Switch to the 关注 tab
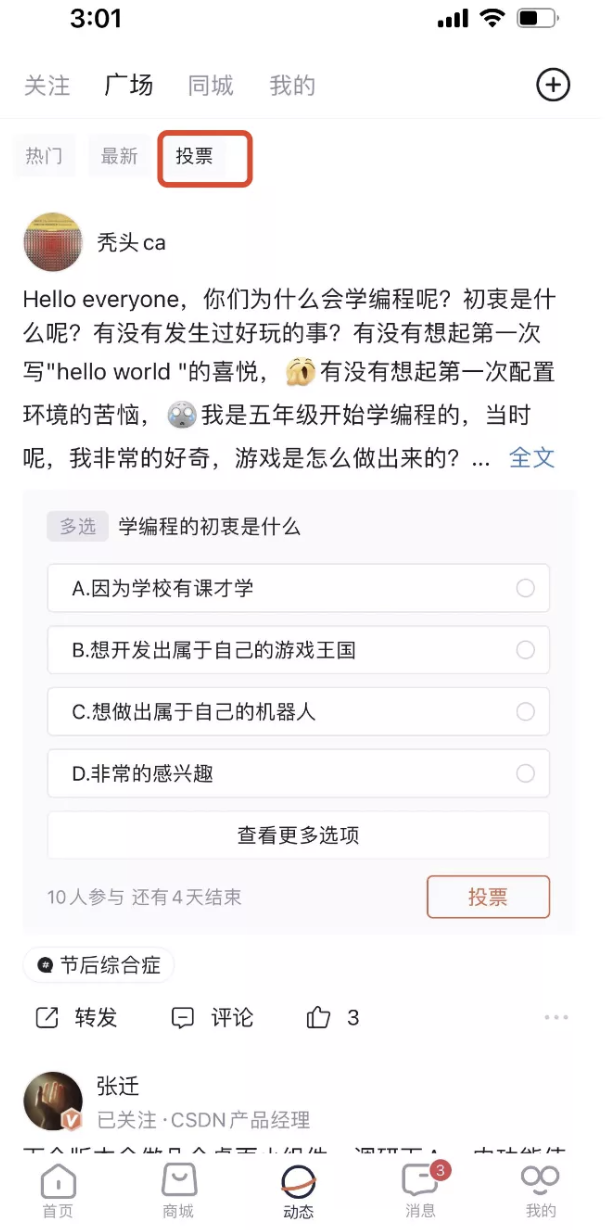612x1230 pixels. (x=47, y=86)
